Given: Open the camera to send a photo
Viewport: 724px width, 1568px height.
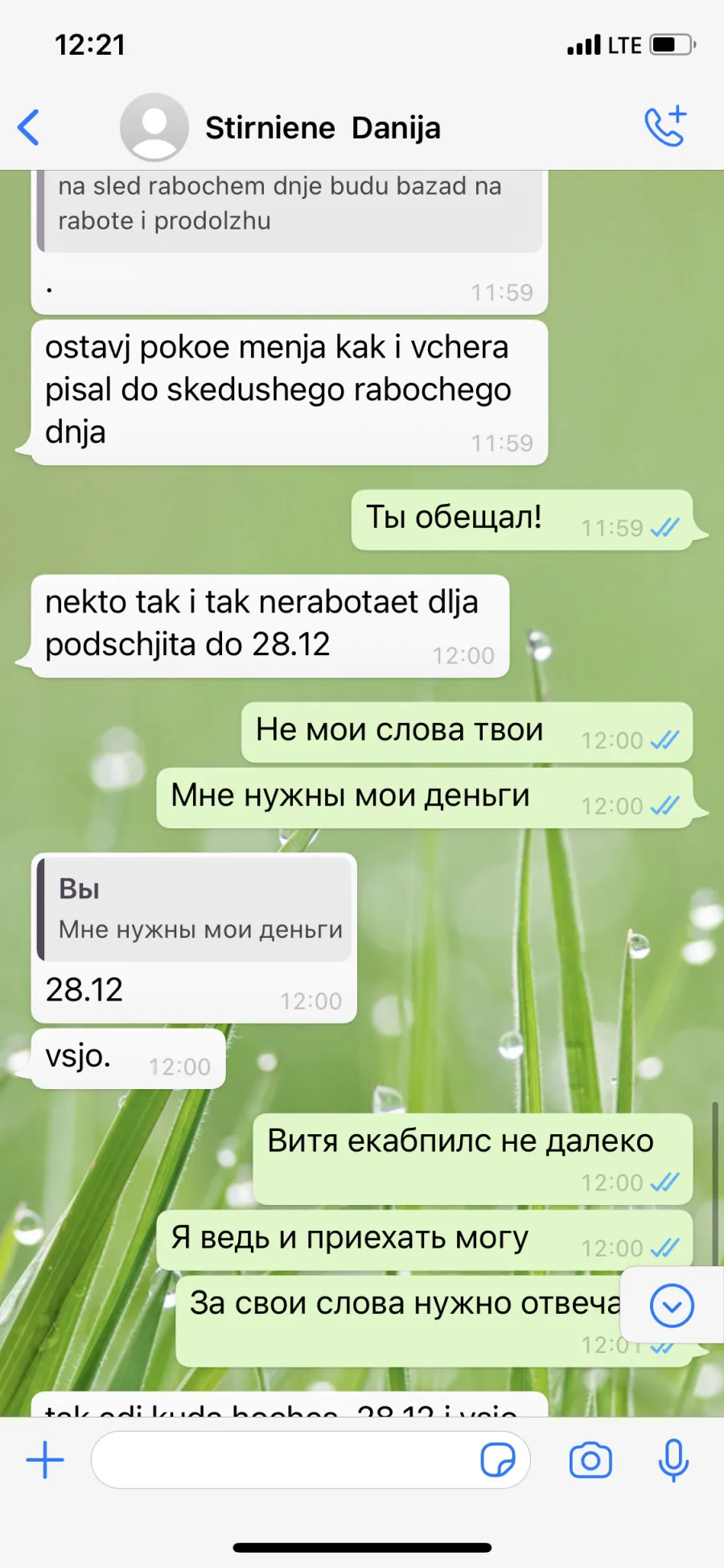Looking at the screenshot, I should 590,1460.
